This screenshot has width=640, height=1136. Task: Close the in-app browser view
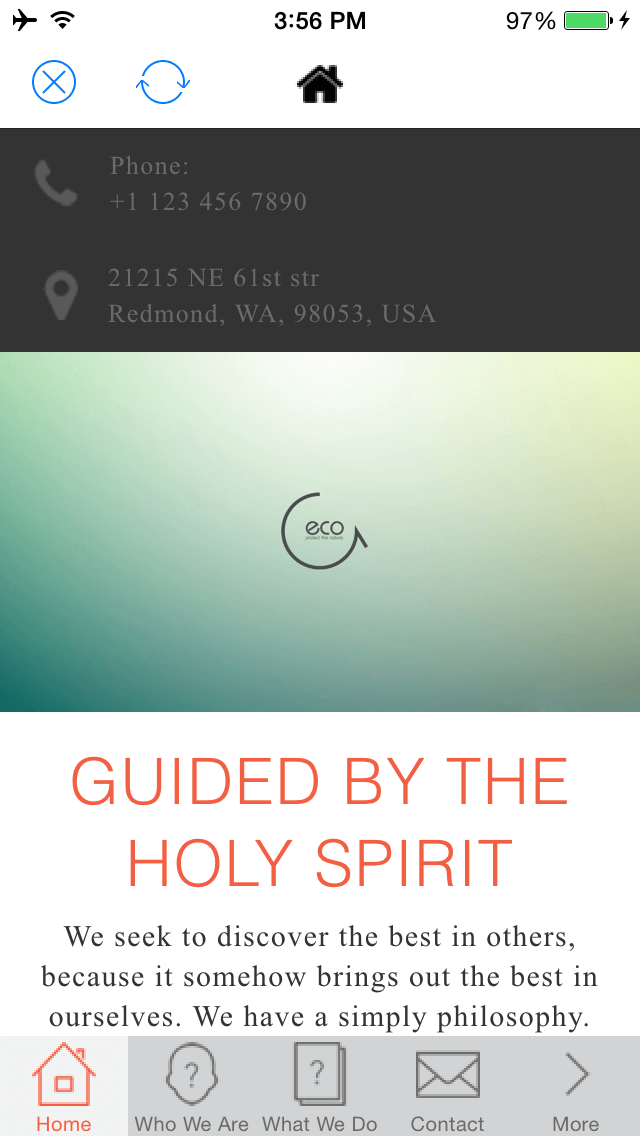(x=54, y=82)
